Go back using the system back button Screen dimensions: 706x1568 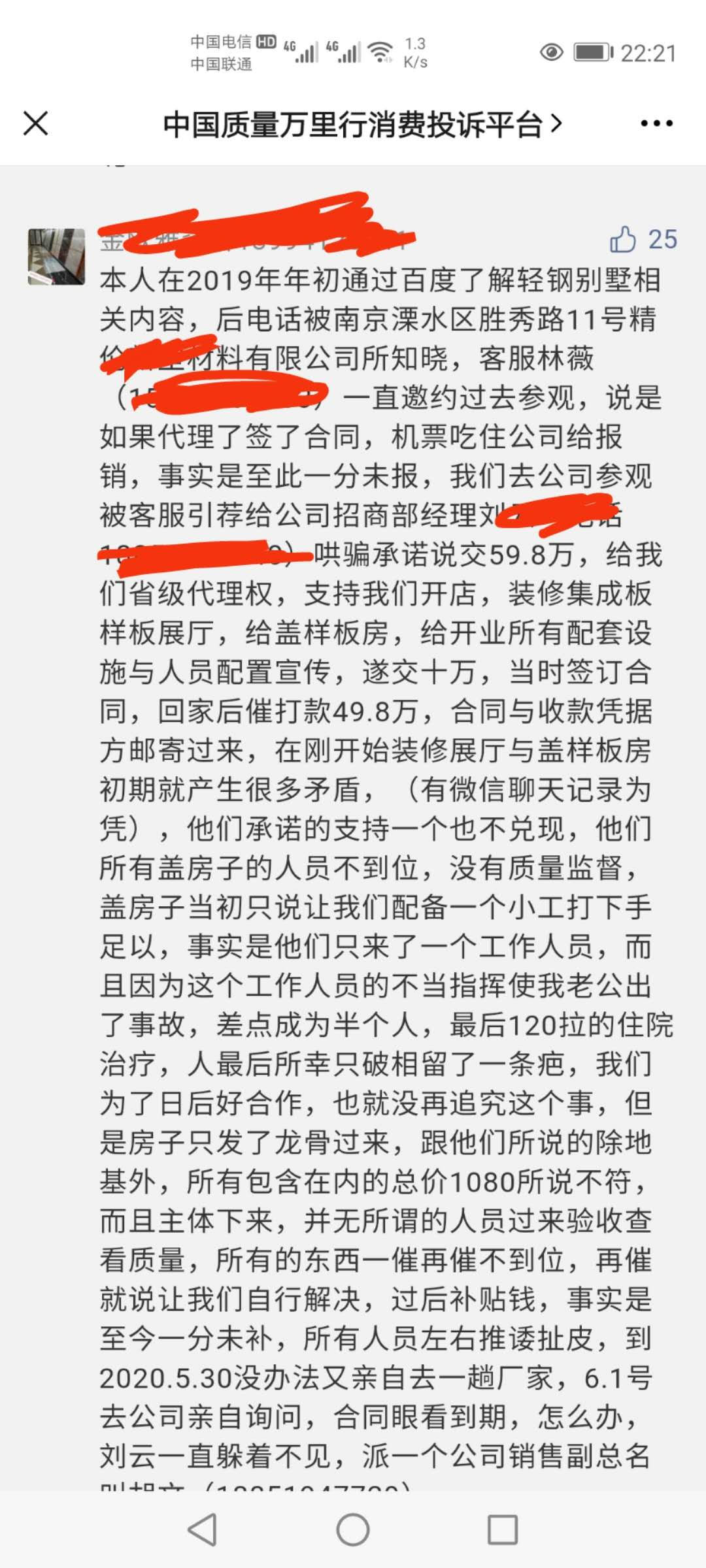202,1529
